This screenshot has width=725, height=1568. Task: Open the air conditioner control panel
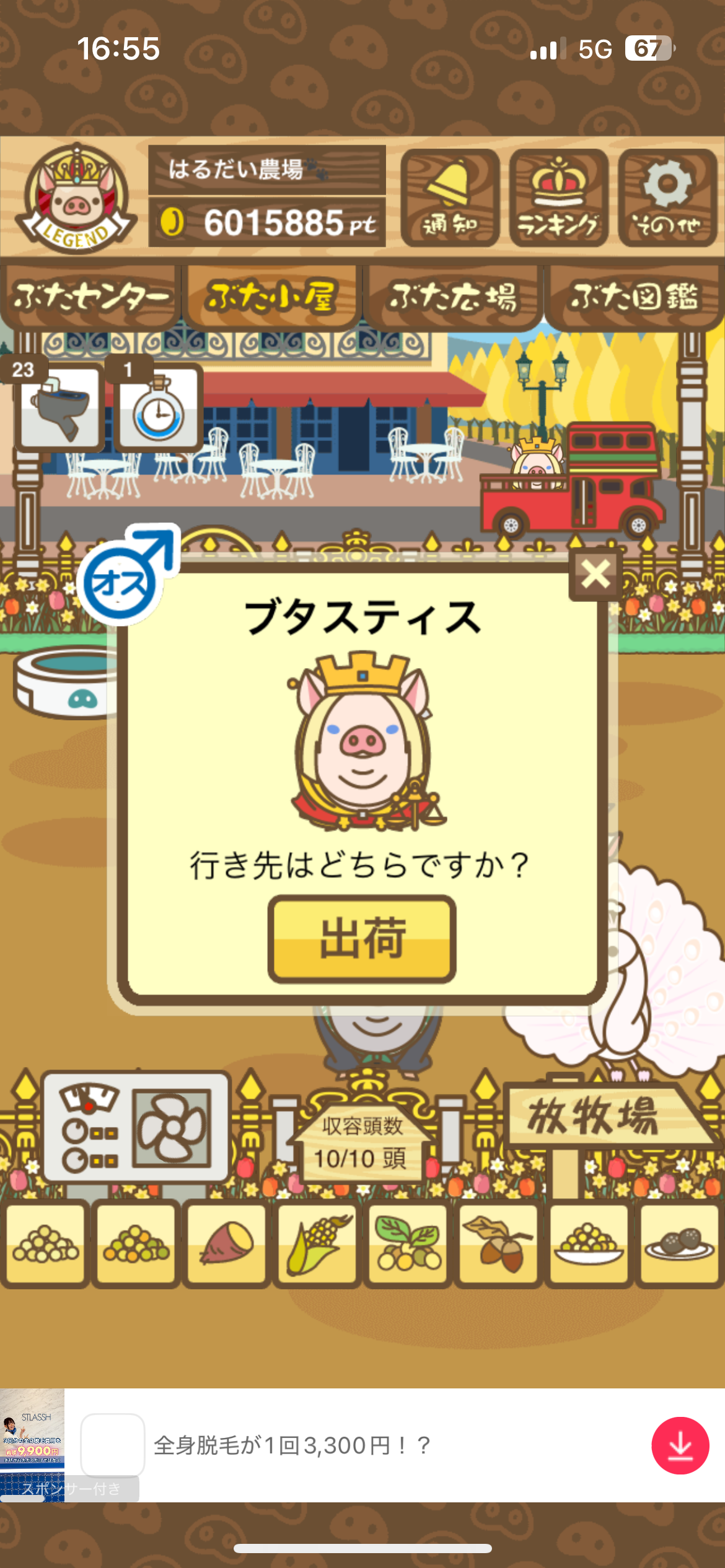pos(136,1127)
